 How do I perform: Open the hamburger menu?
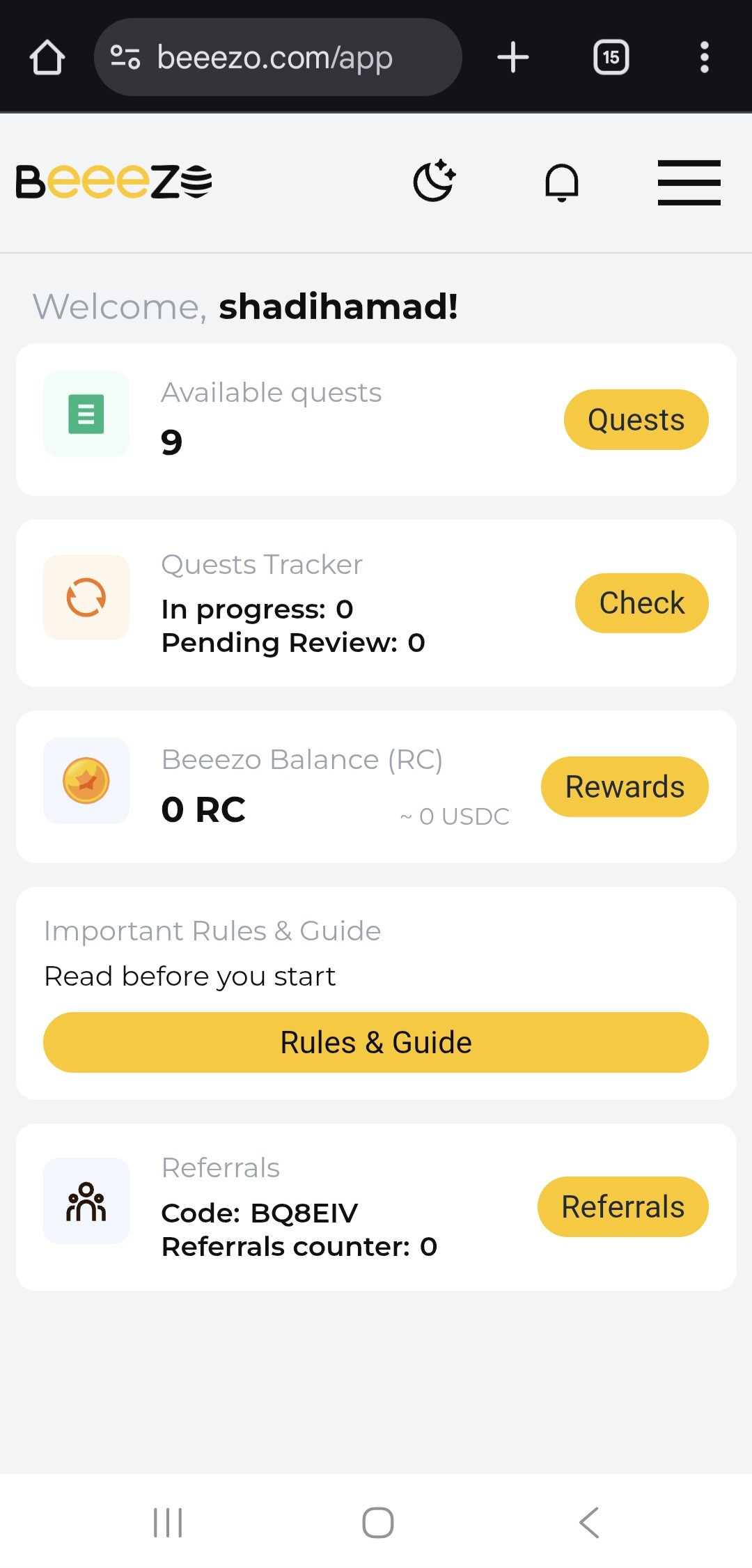click(x=689, y=183)
